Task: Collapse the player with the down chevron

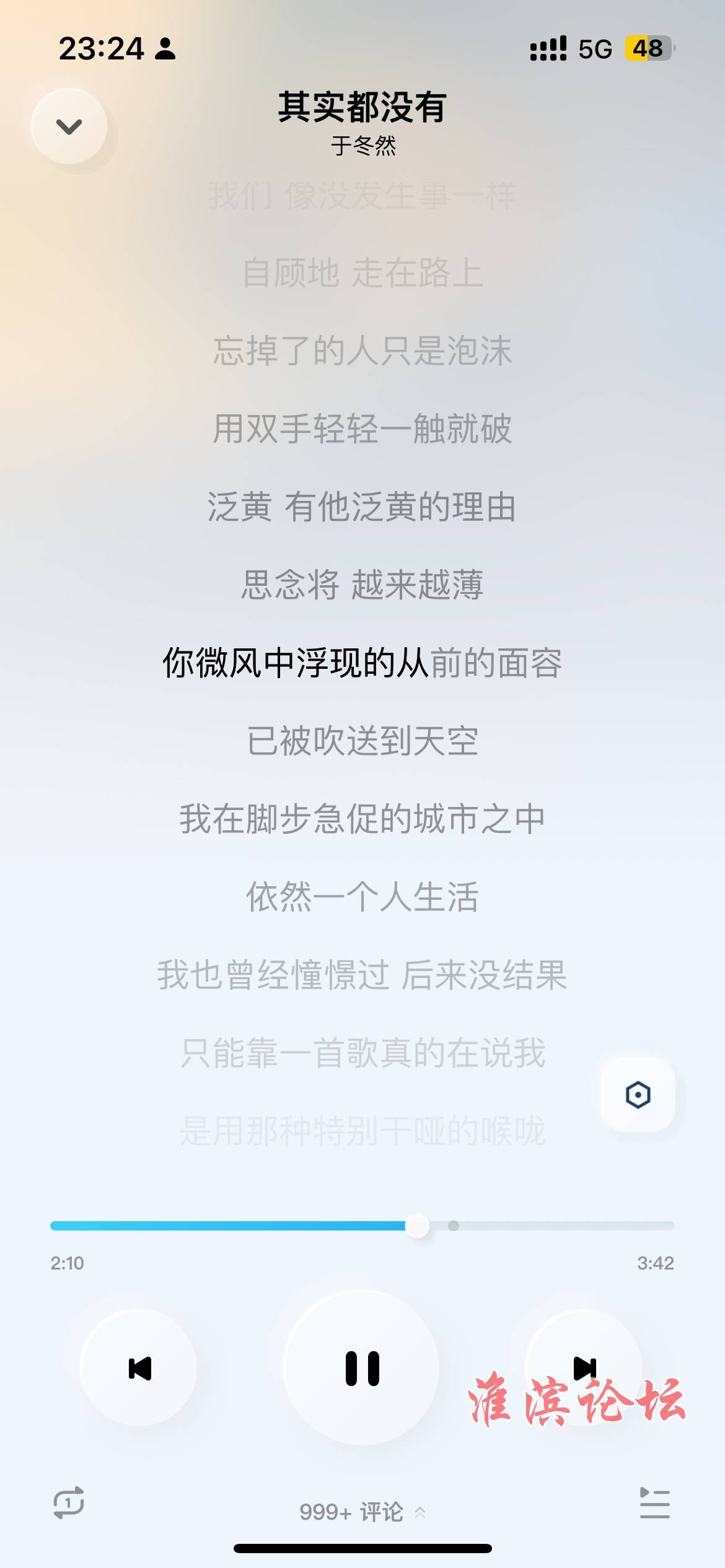Action: click(x=69, y=126)
